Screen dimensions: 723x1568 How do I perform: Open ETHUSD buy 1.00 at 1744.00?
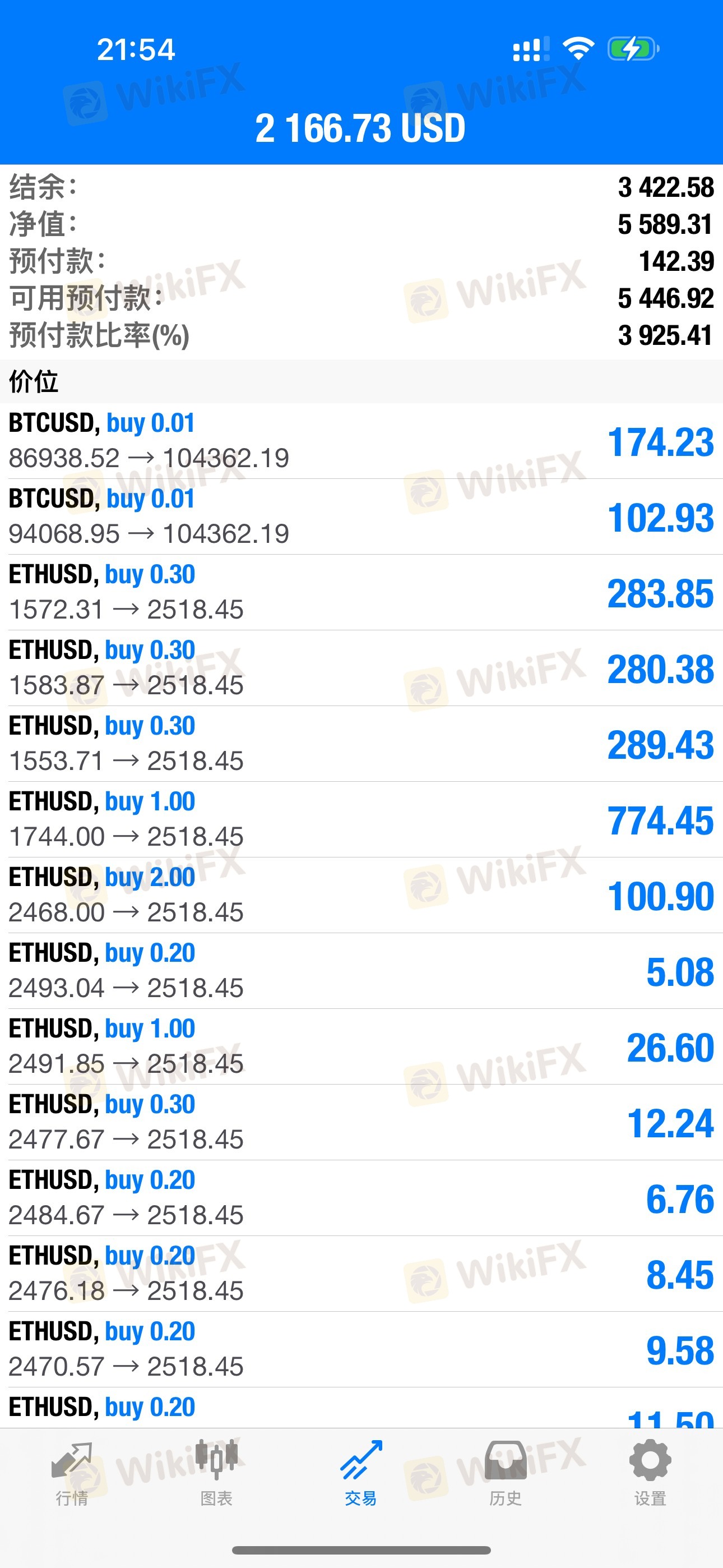pos(361,819)
